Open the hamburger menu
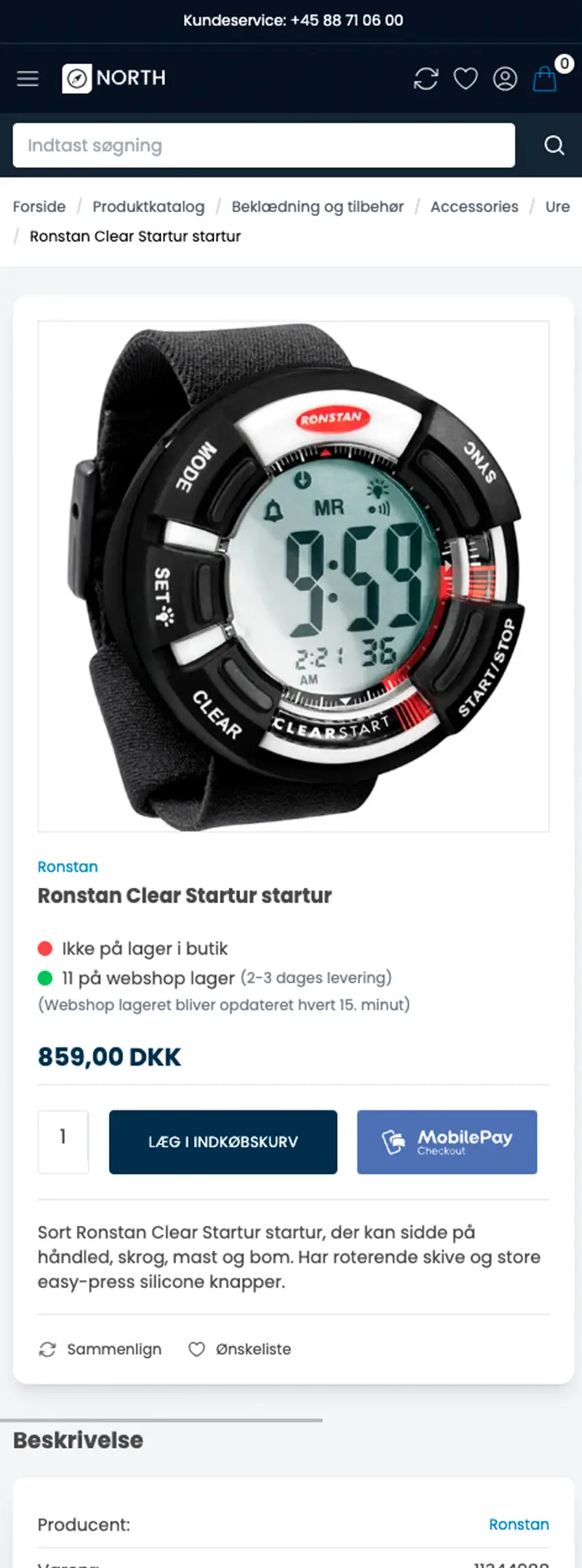The width and height of the screenshot is (582, 1568). (27, 79)
